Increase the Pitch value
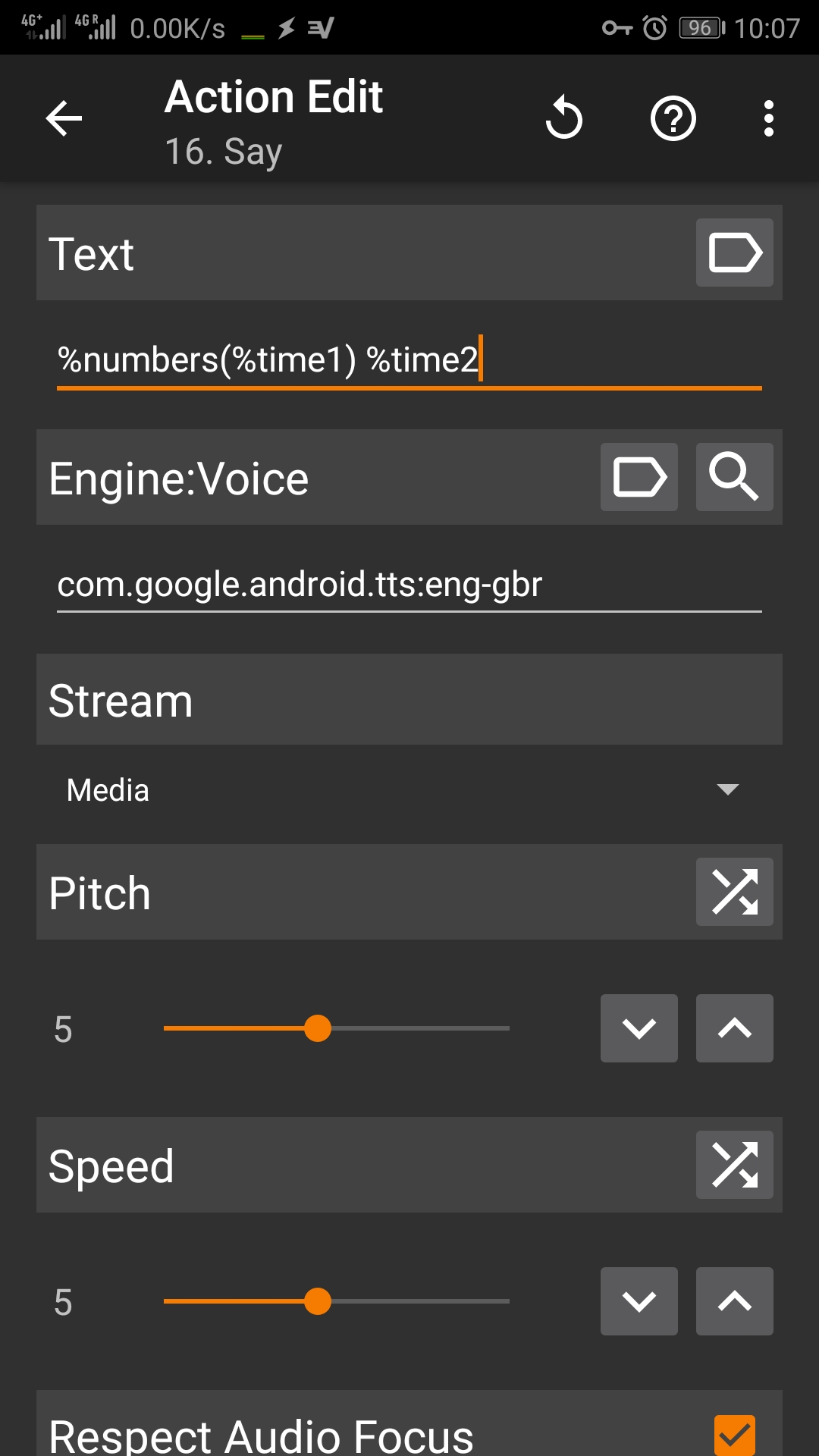This screenshot has height=1456, width=819. (734, 1028)
